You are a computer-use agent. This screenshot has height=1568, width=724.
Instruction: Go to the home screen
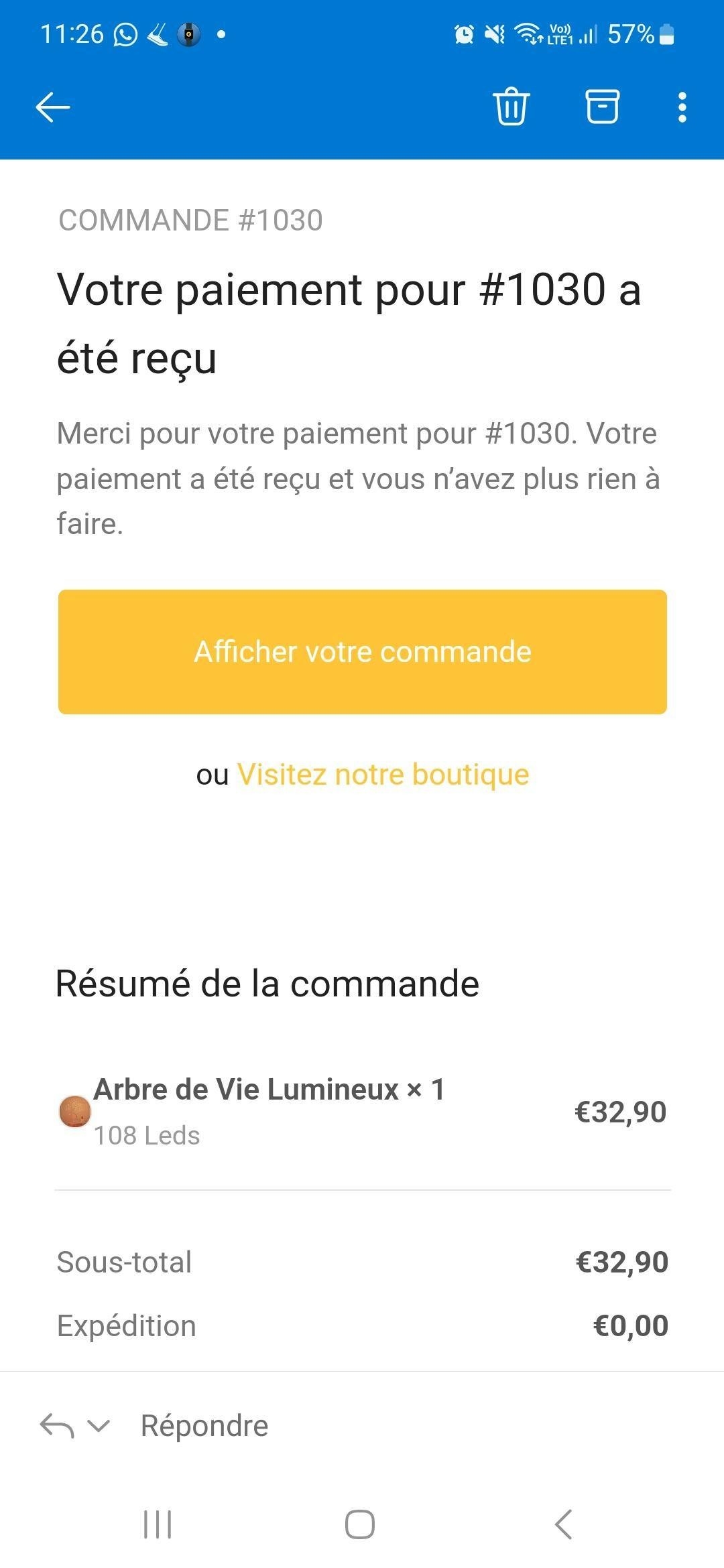coord(360,1524)
